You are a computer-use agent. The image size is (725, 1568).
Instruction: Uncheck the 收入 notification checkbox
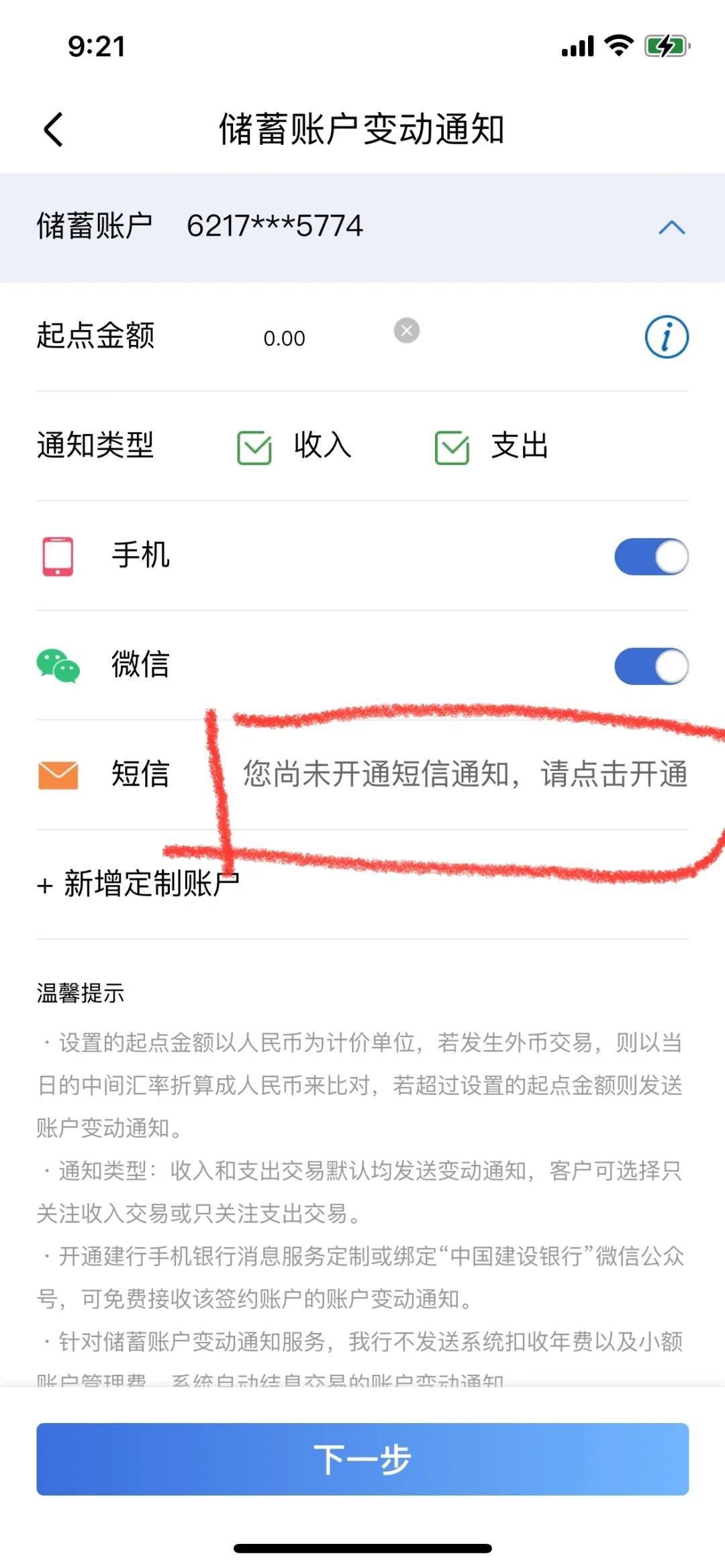252,446
